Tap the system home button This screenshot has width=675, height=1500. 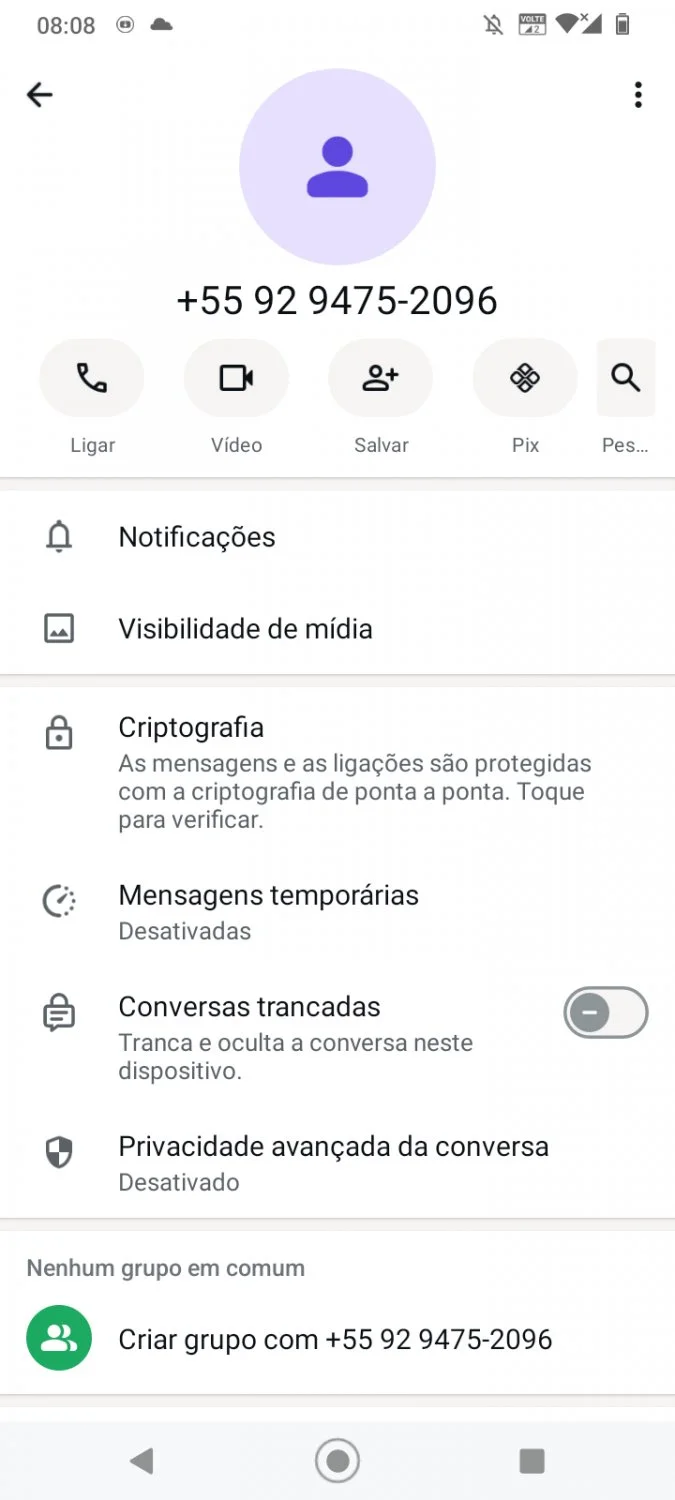[337, 1461]
